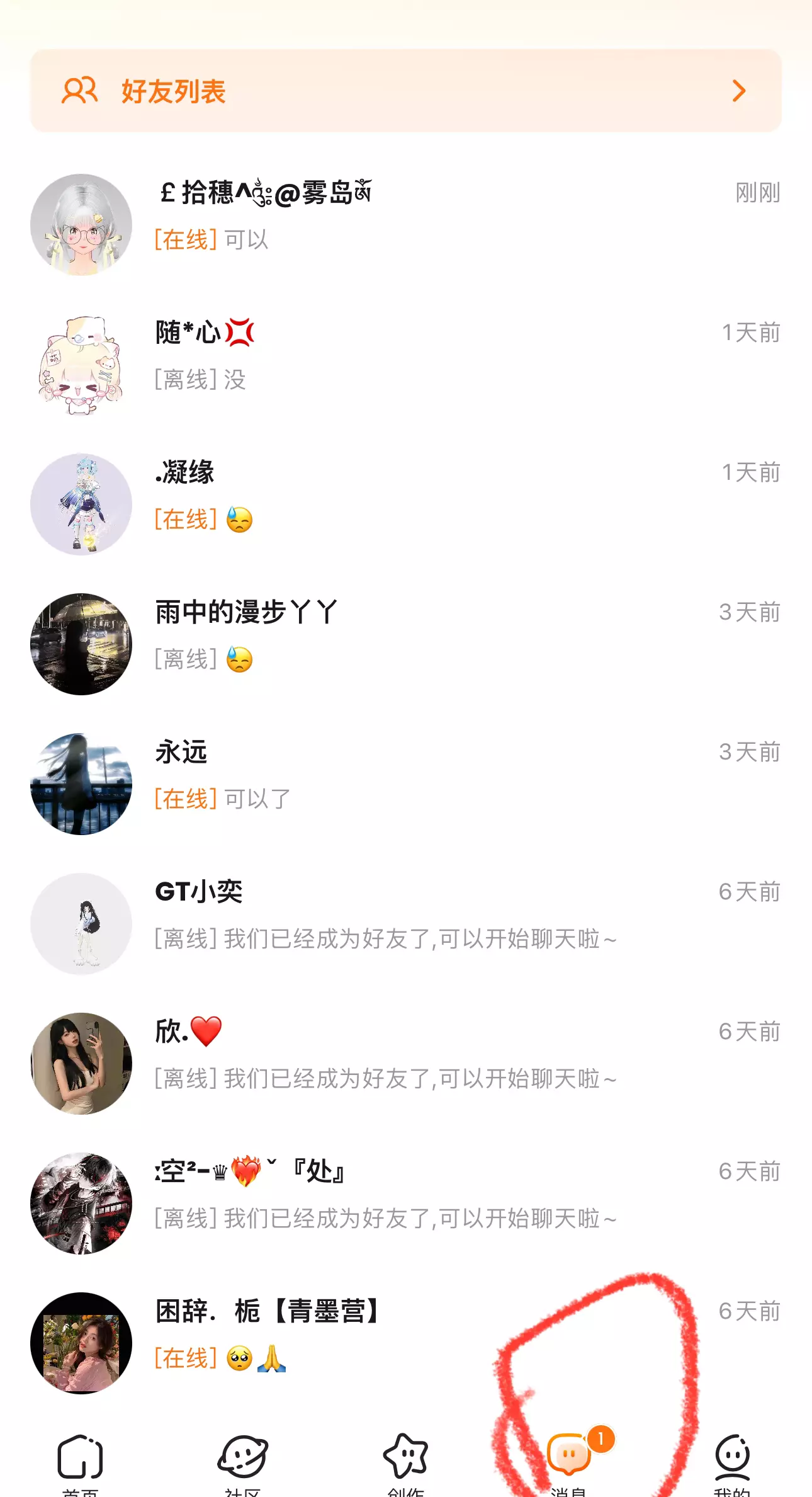Viewport: 812px width, 1497px height.
Task: Go to the 创作 creation tab
Action: point(405,1462)
